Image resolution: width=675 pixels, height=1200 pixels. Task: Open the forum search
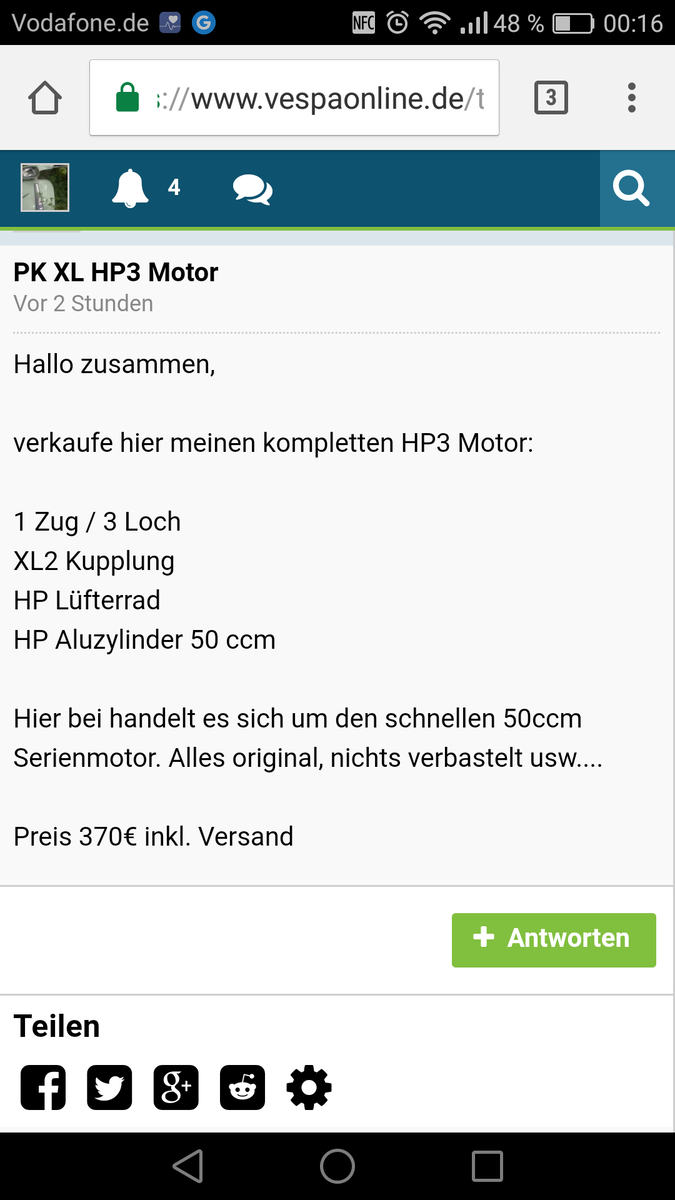tap(632, 188)
